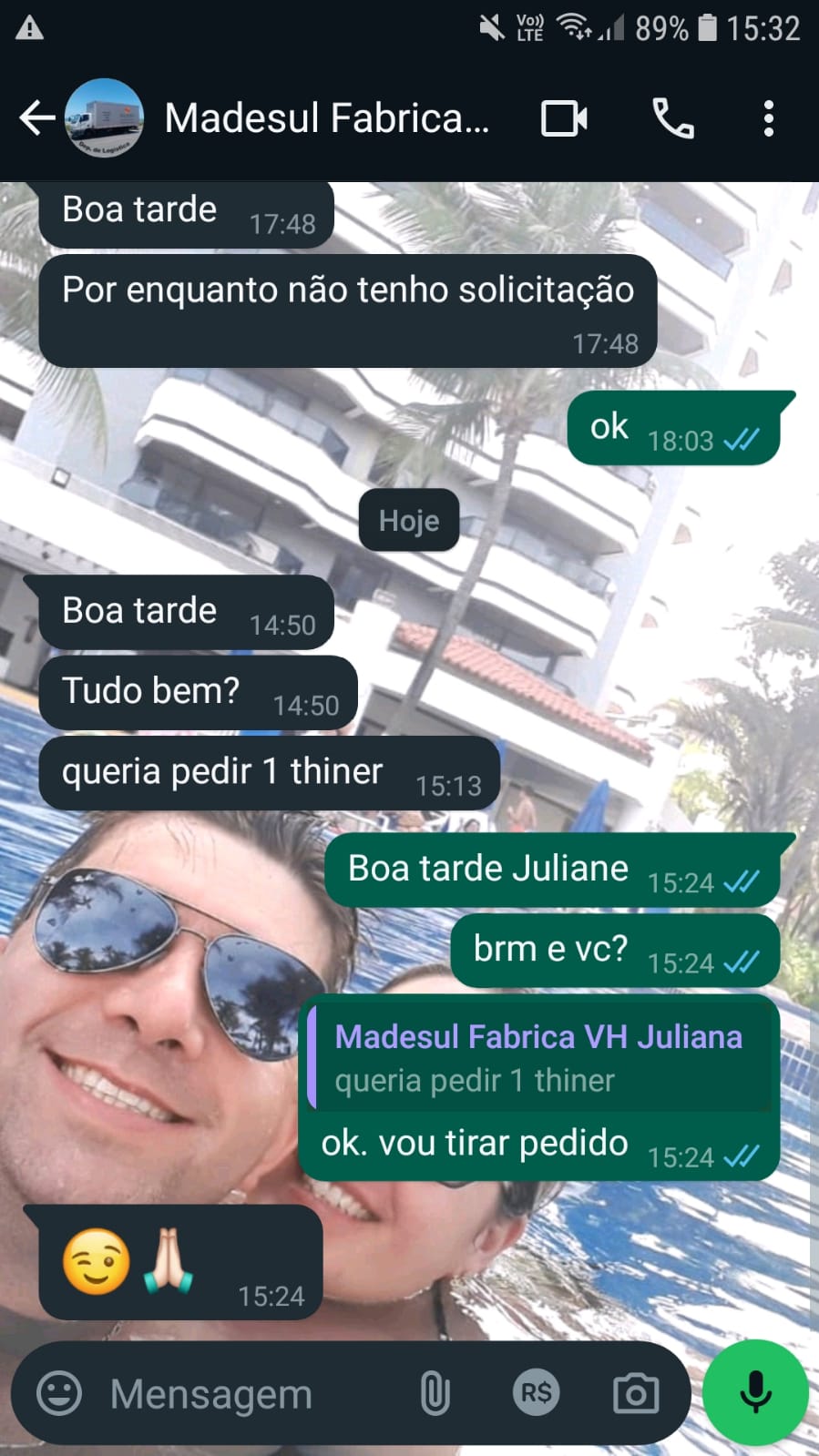819x1456 pixels.
Task: Start a video call with Madesul Fabrica
Action: (564, 118)
